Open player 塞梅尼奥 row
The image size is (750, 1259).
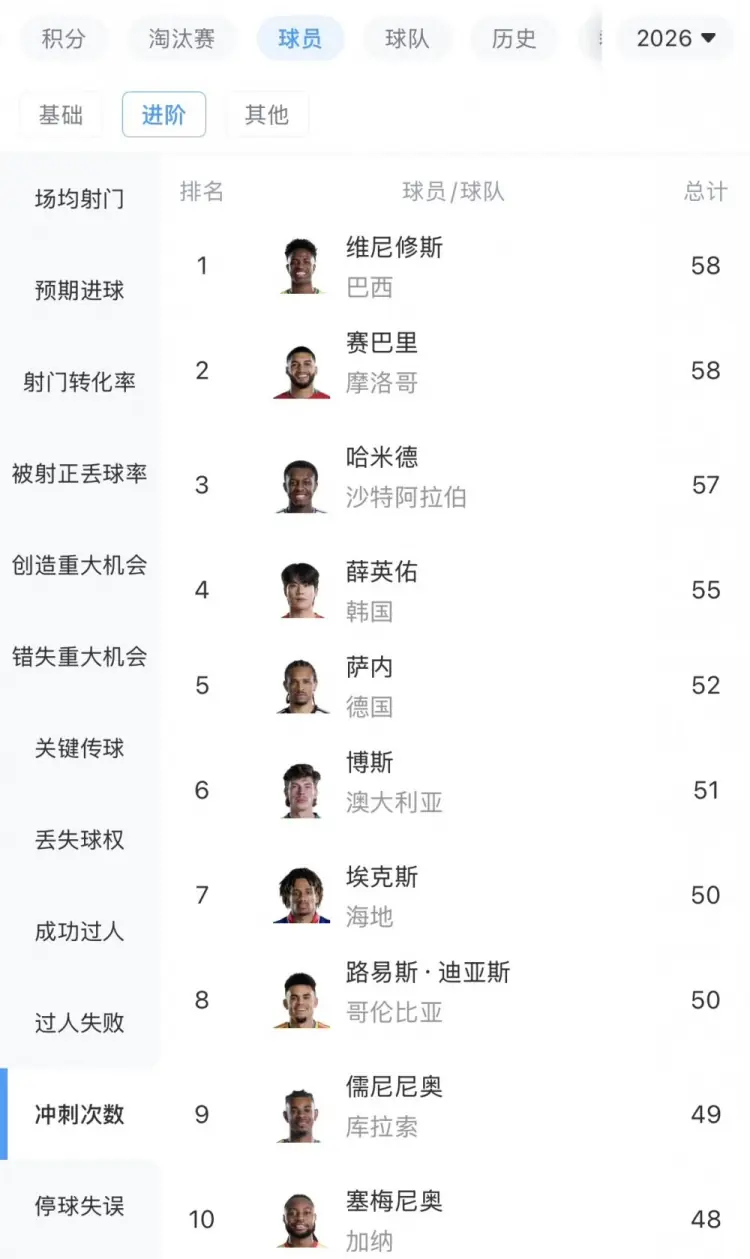click(455, 1219)
